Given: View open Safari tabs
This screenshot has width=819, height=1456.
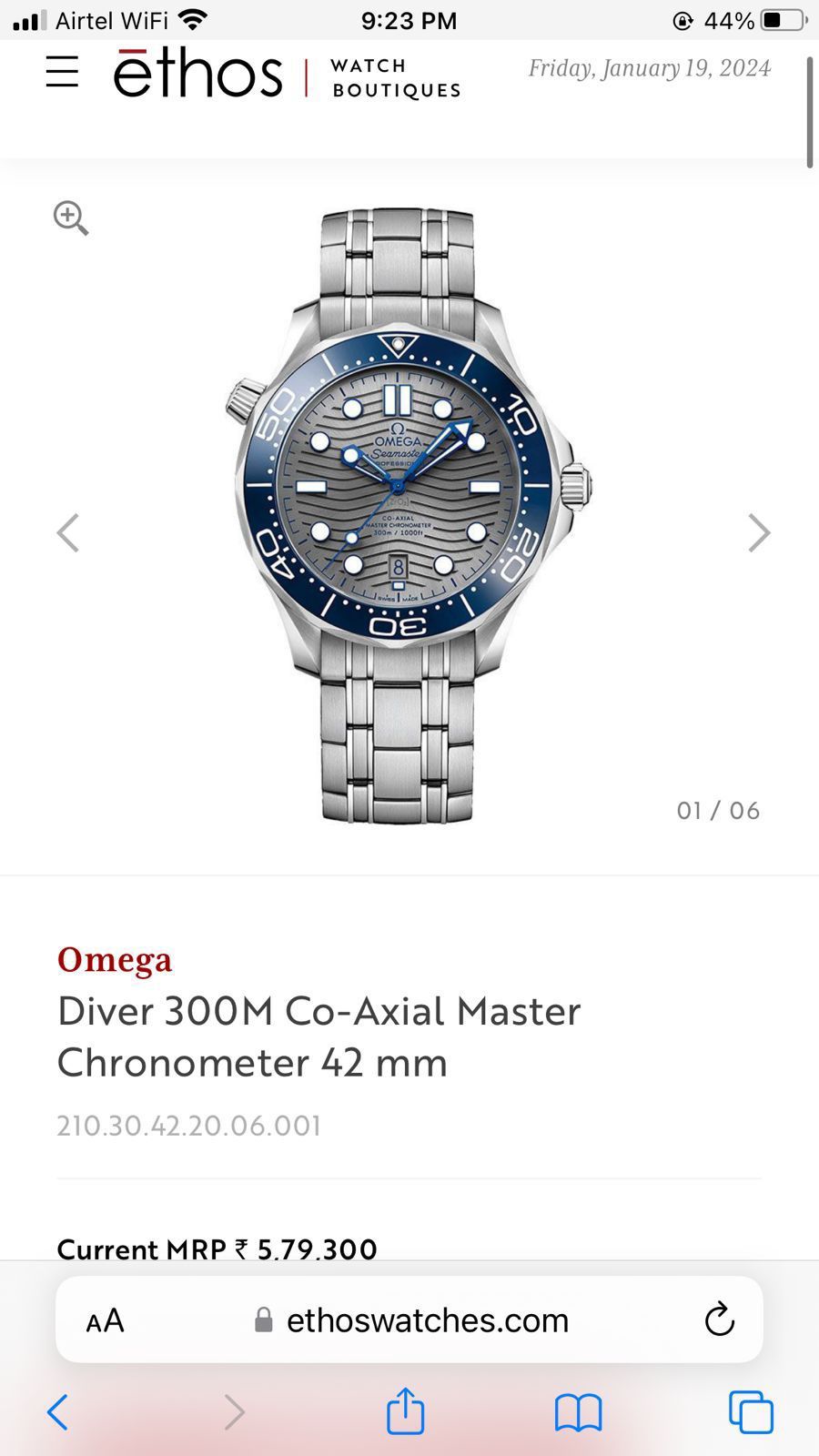Looking at the screenshot, I should tap(751, 1412).
